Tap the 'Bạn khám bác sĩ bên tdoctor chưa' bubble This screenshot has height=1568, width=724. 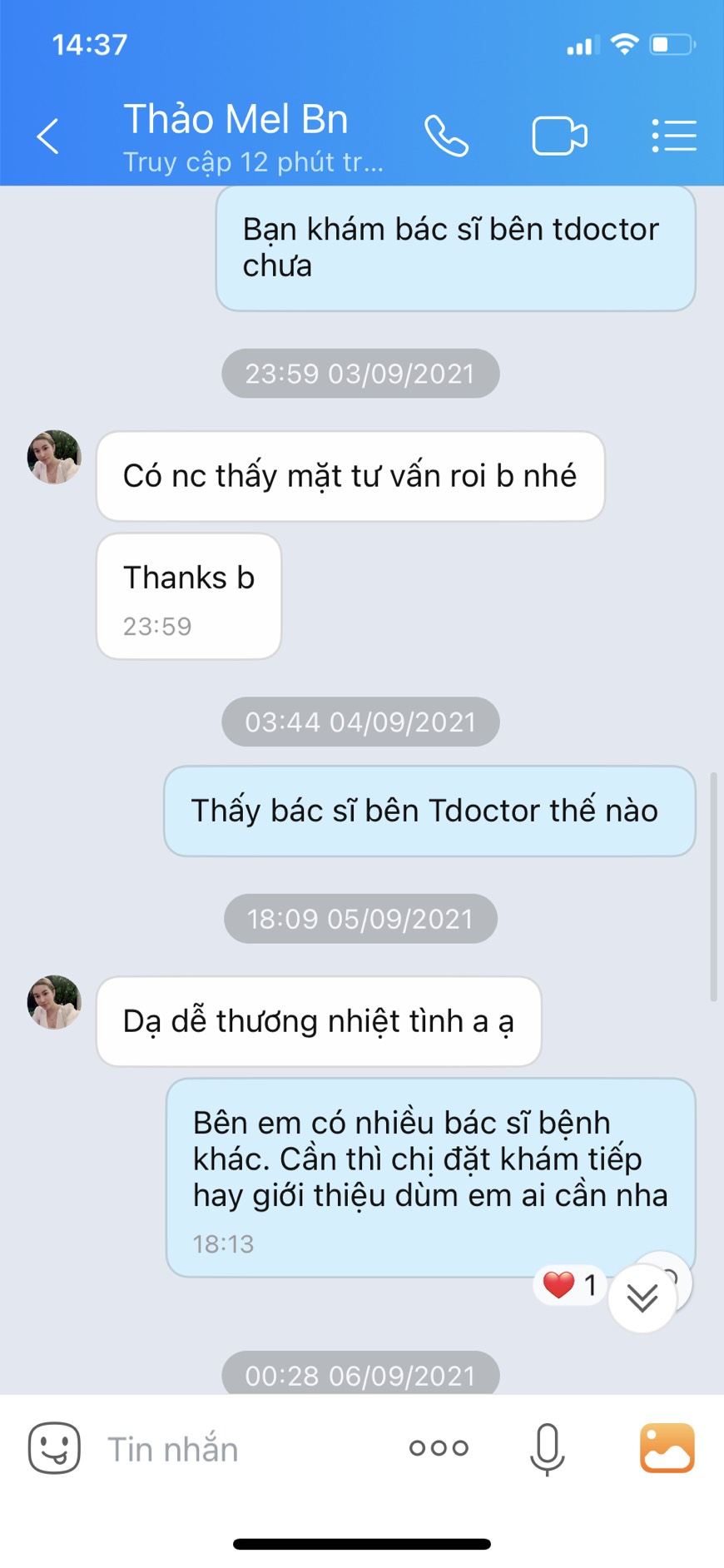pos(456,249)
